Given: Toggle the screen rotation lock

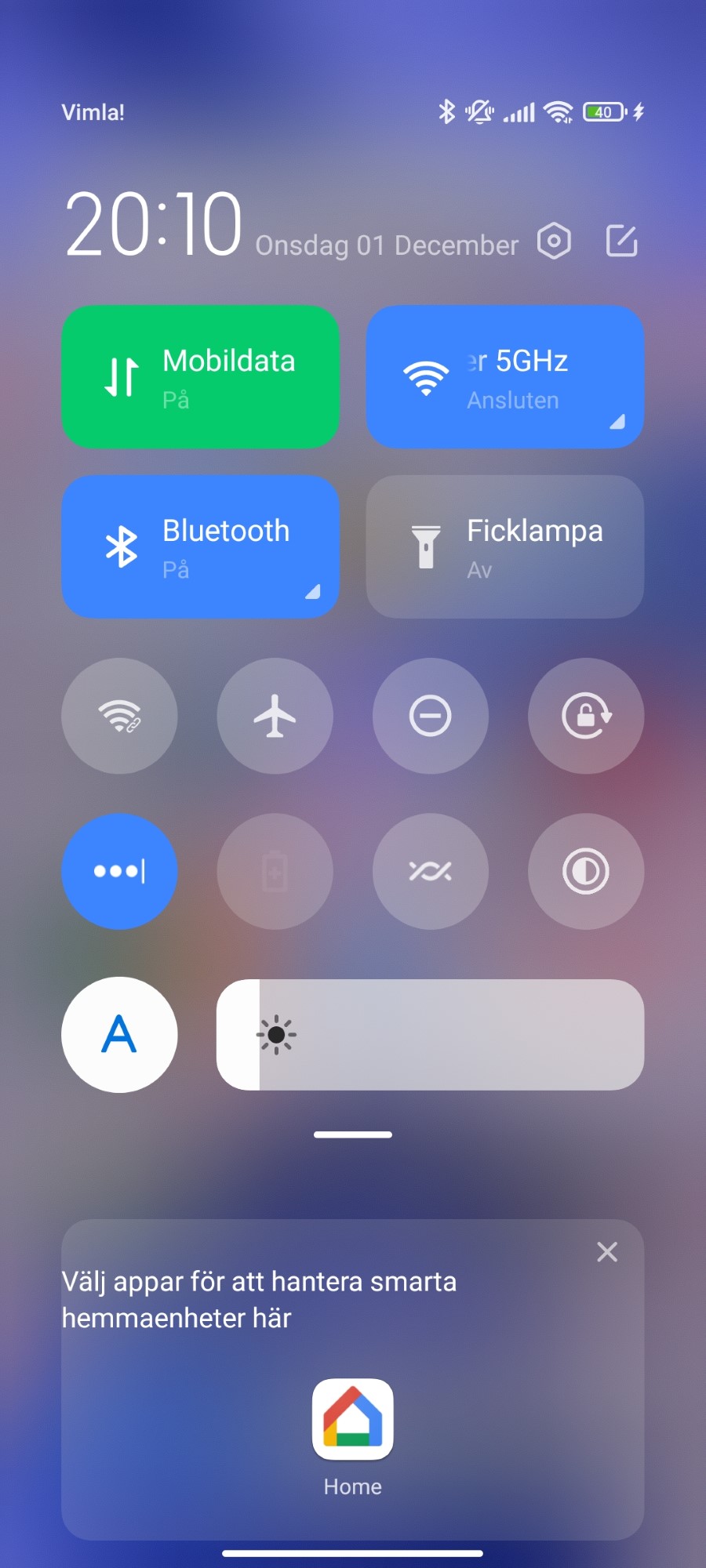Looking at the screenshot, I should tap(585, 716).
